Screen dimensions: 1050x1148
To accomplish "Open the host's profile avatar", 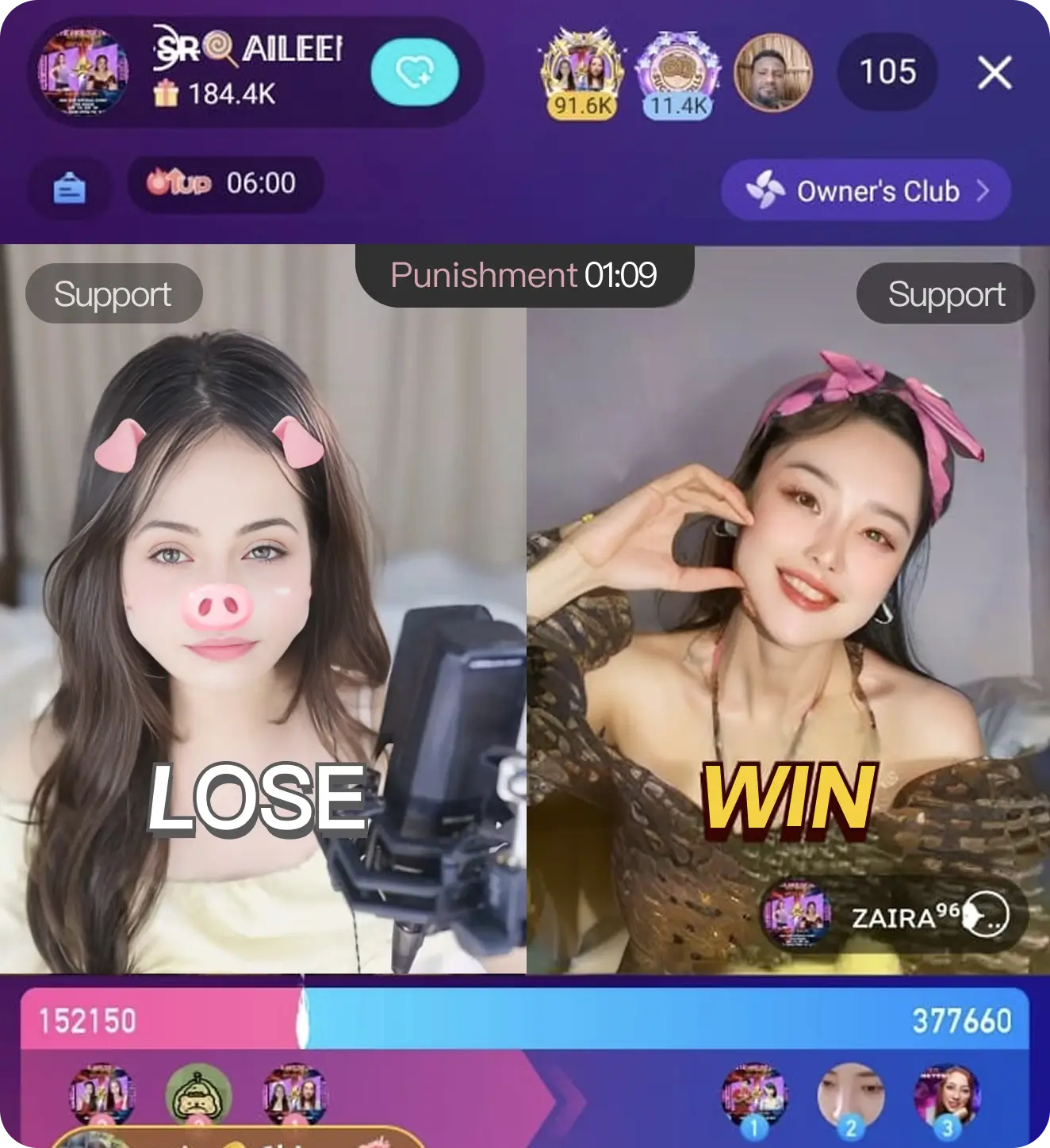I will (x=84, y=71).
